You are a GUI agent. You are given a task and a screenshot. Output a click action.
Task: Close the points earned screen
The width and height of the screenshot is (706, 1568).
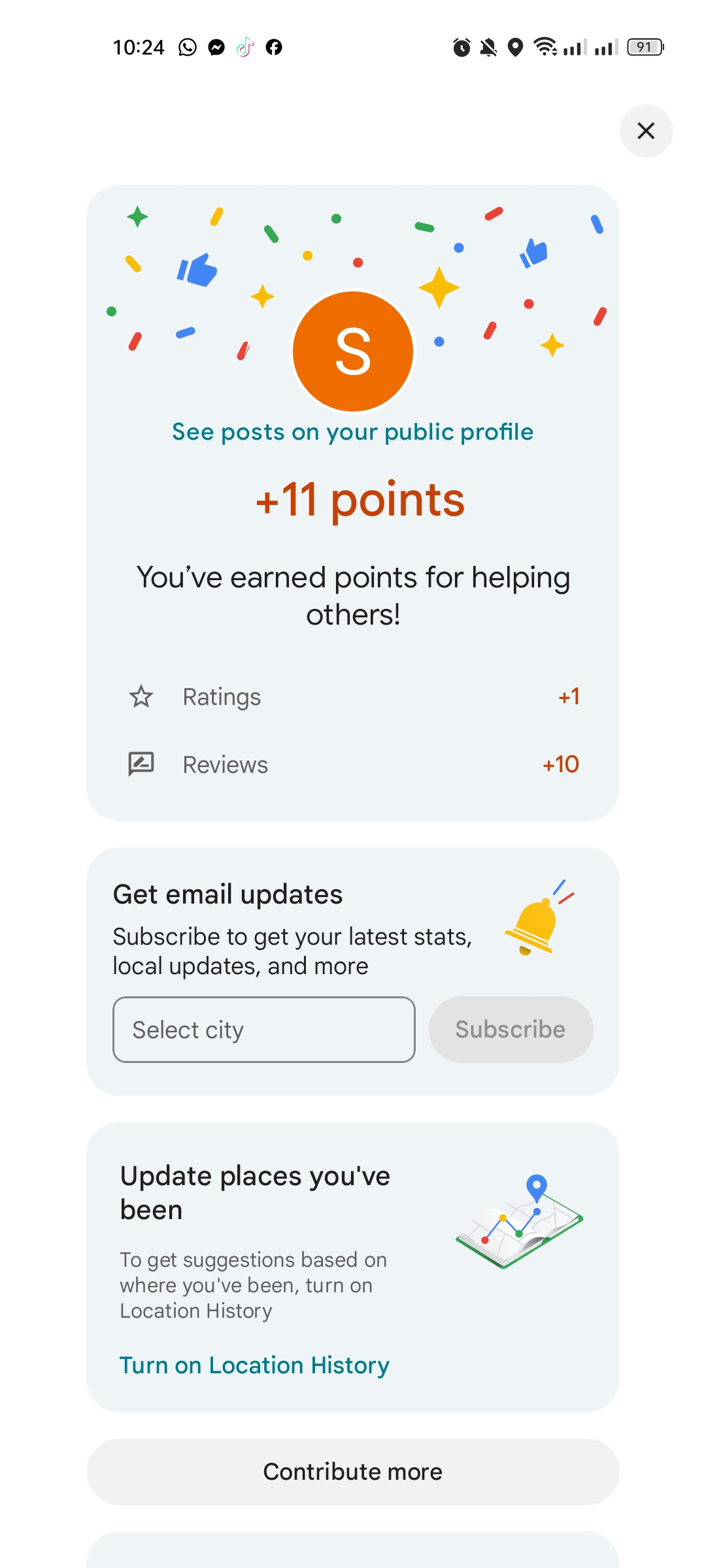(646, 131)
